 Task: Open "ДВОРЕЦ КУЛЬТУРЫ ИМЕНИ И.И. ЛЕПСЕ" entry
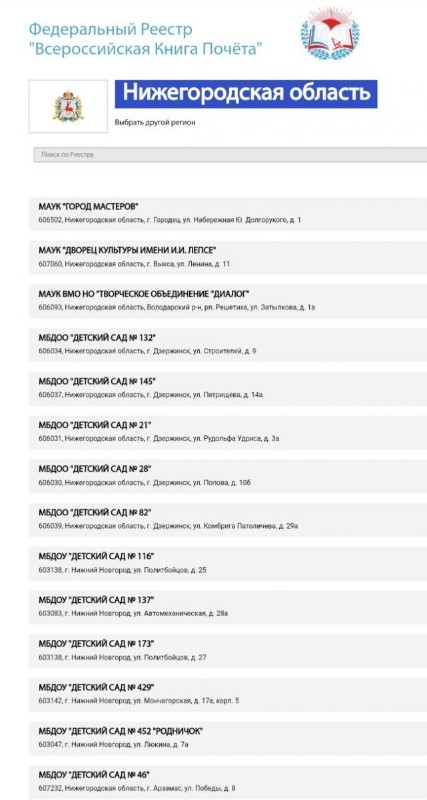pyautogui.click(x=228, y=257)
